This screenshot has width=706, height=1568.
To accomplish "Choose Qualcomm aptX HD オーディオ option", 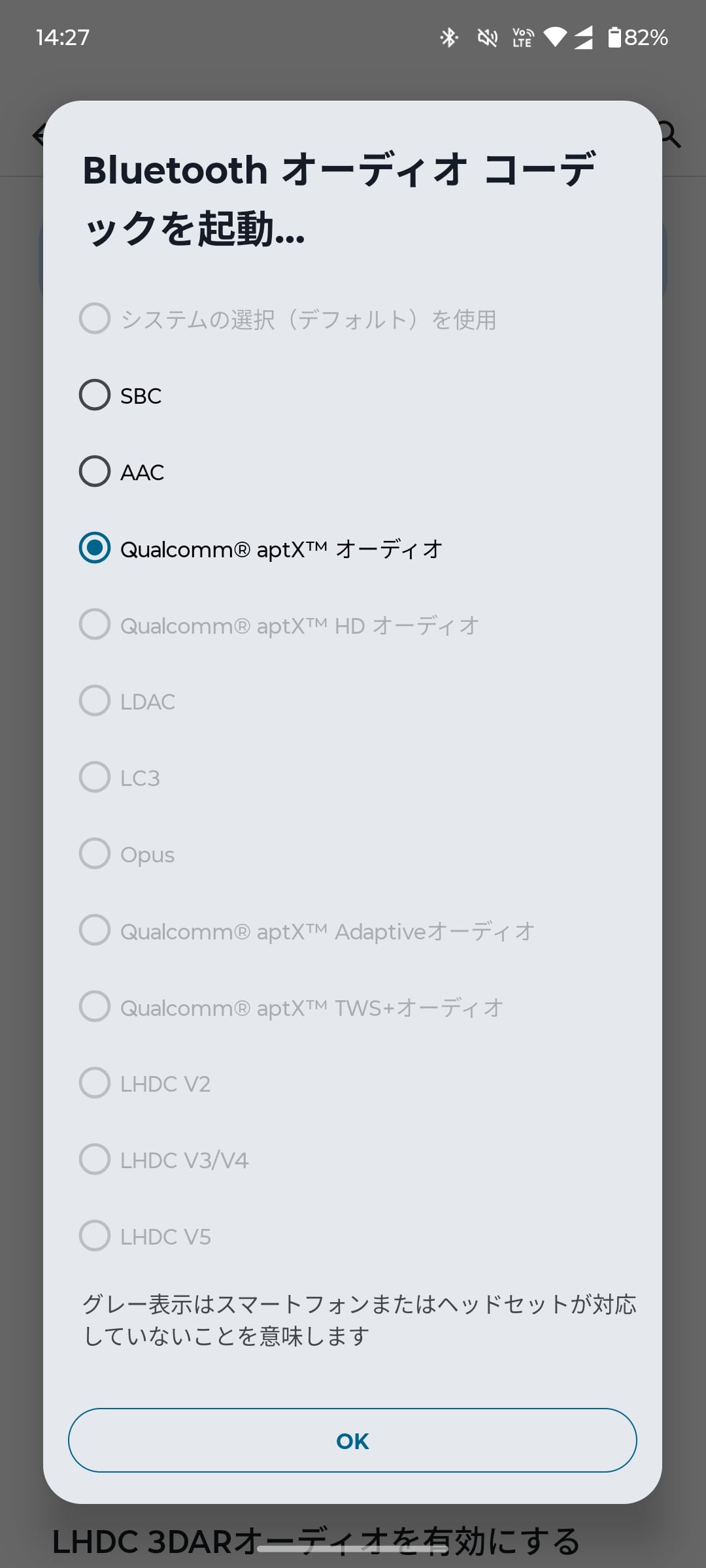I will (95, 625).
